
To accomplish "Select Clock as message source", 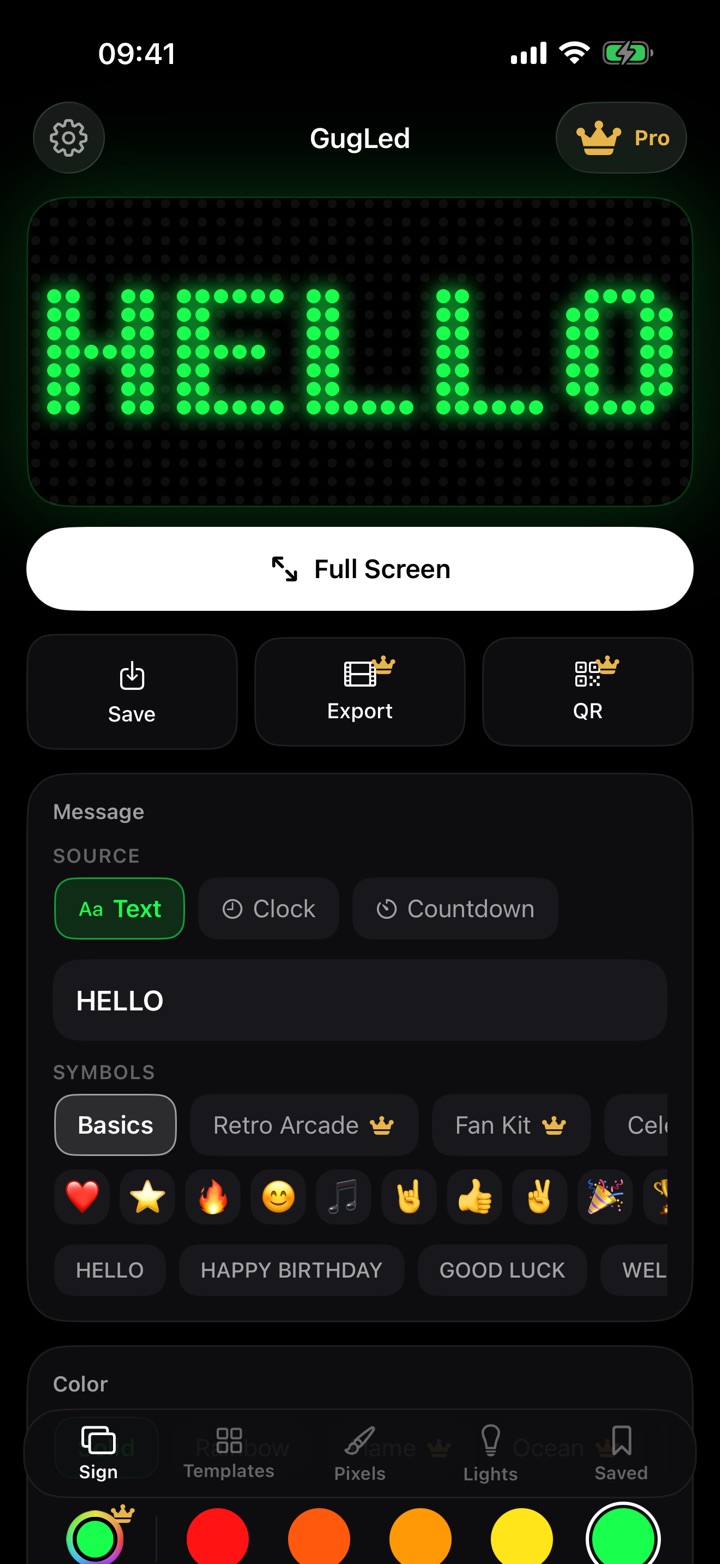I will [269, 909].
